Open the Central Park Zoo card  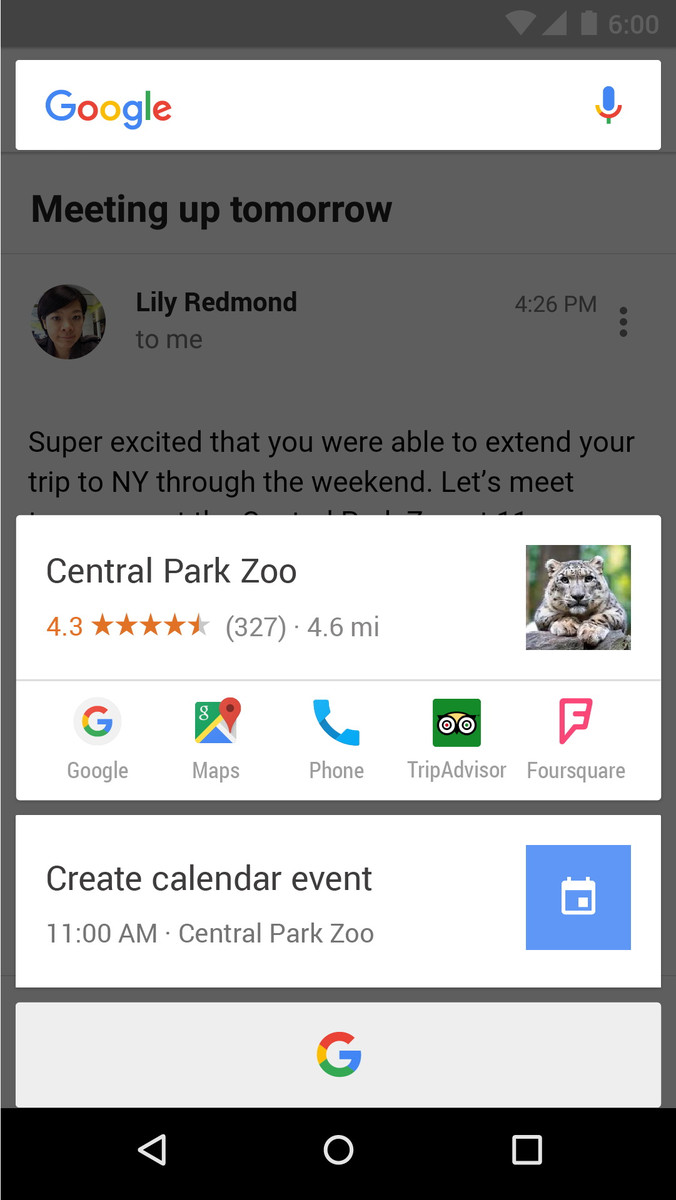270,597
